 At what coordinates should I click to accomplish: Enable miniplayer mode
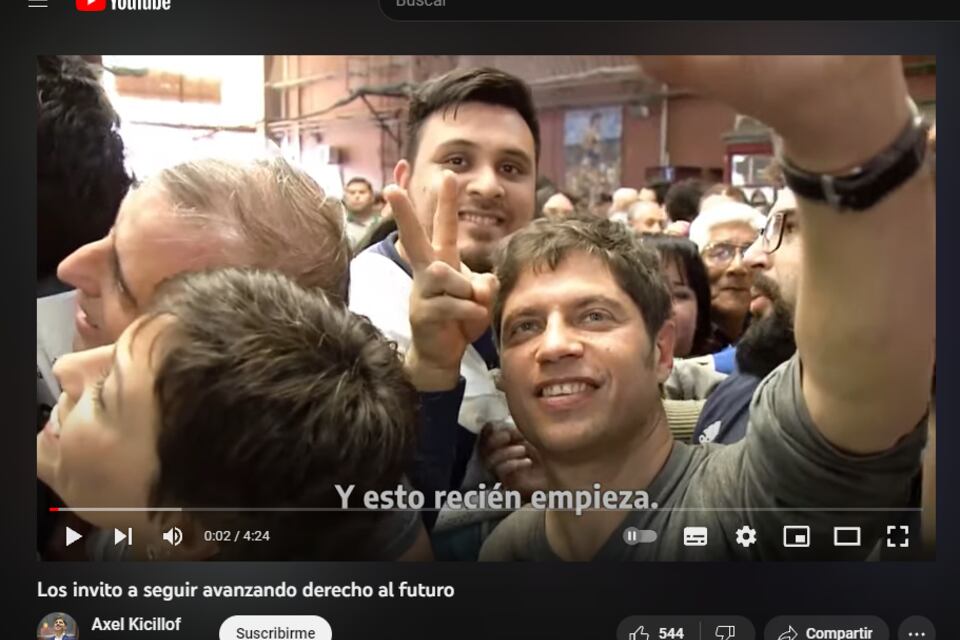796,536
